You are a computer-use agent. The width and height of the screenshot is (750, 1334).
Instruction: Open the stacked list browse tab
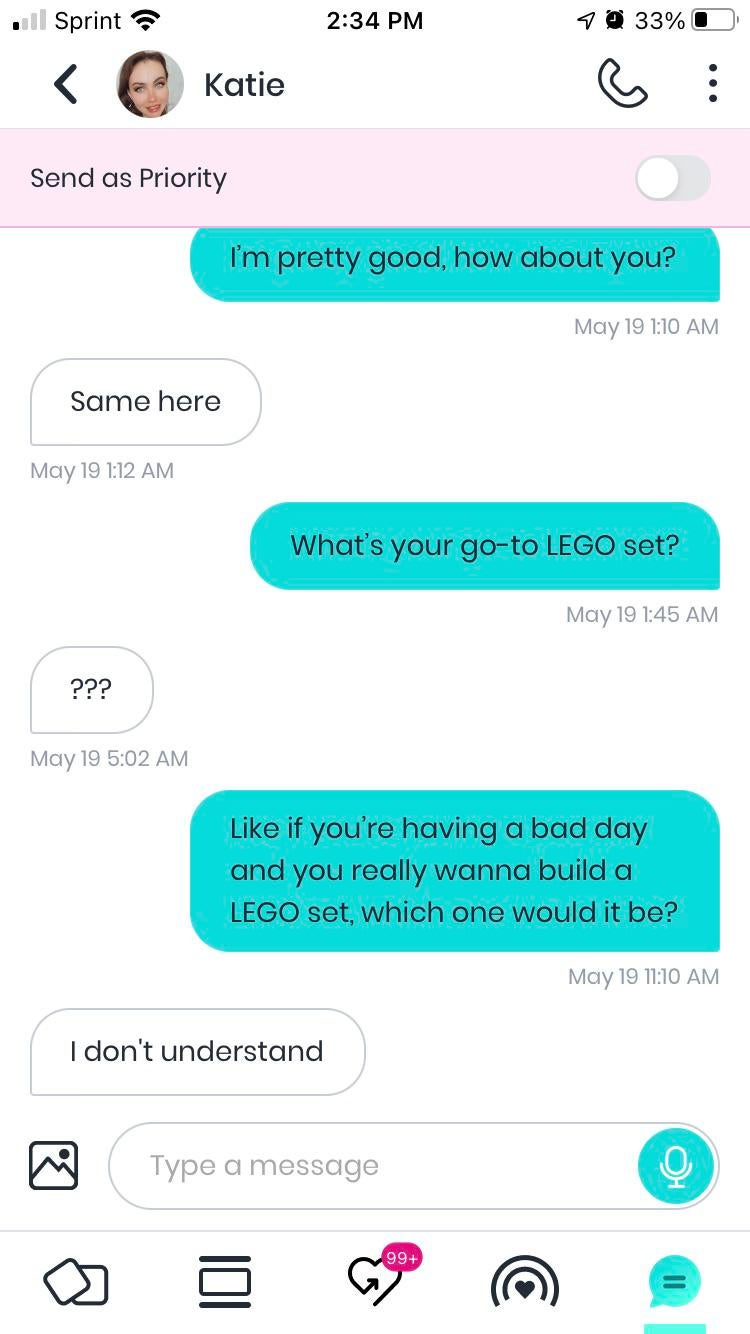coord(225,1282)
